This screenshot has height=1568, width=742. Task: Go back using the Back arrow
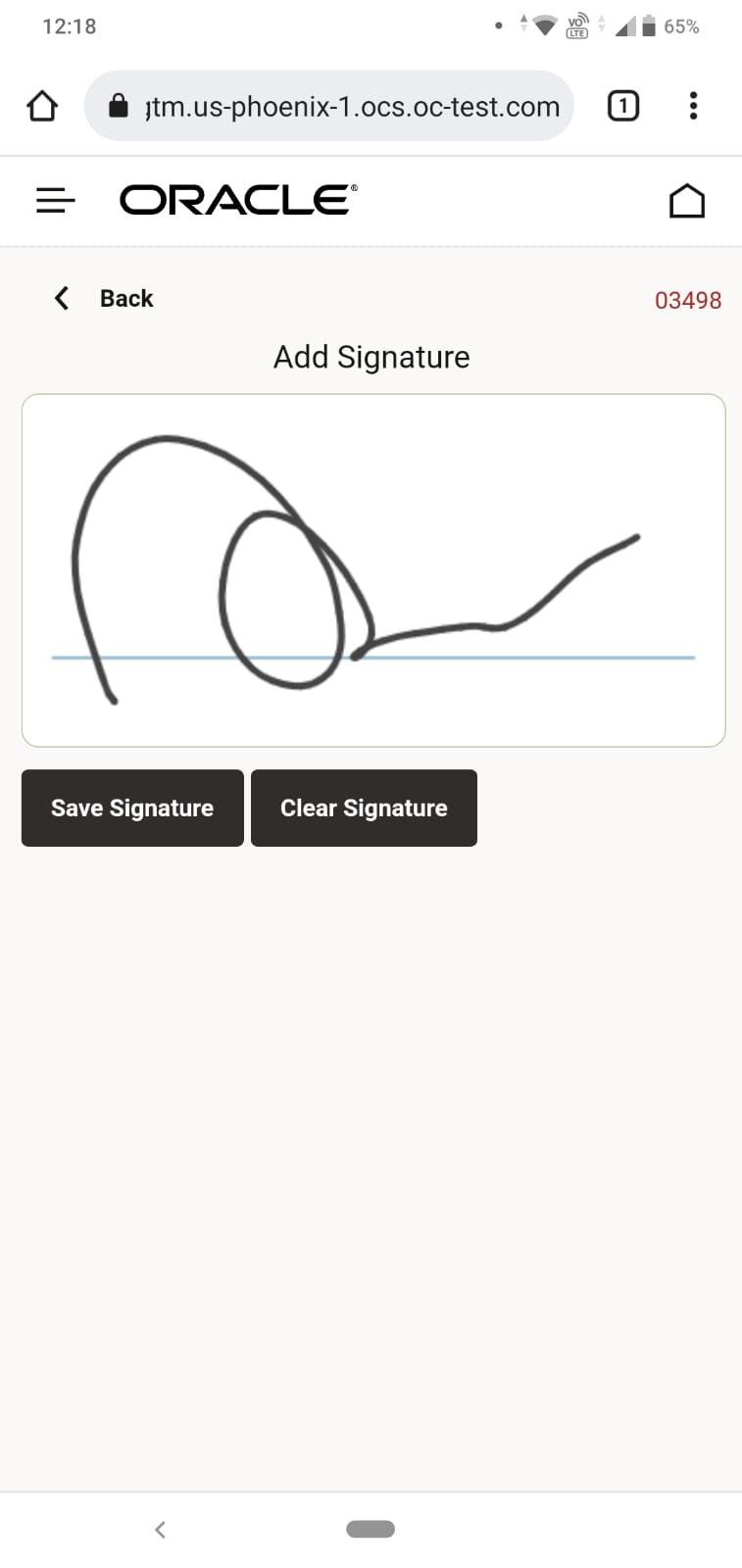(x=62, y=298)
